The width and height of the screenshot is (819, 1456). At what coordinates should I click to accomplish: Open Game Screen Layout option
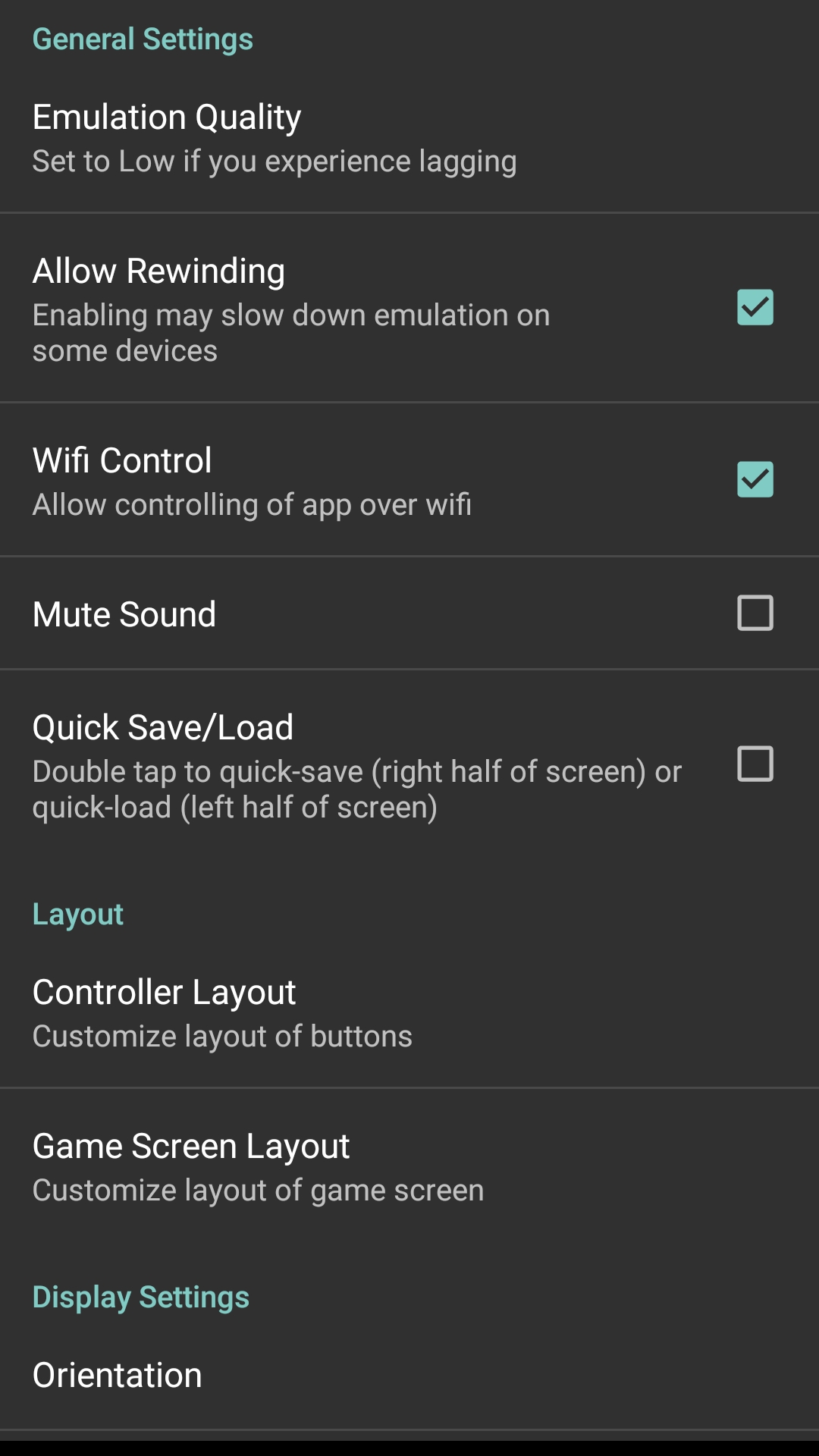(409, 1167)
